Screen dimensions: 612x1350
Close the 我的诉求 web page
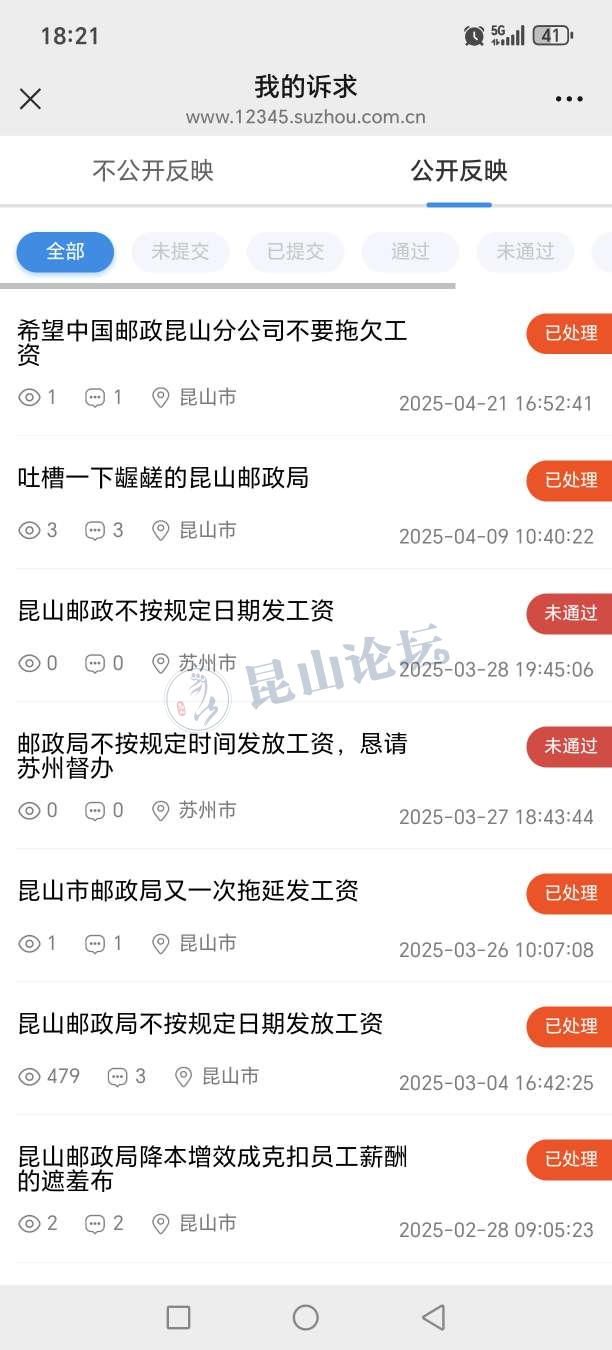coord(30,99)
